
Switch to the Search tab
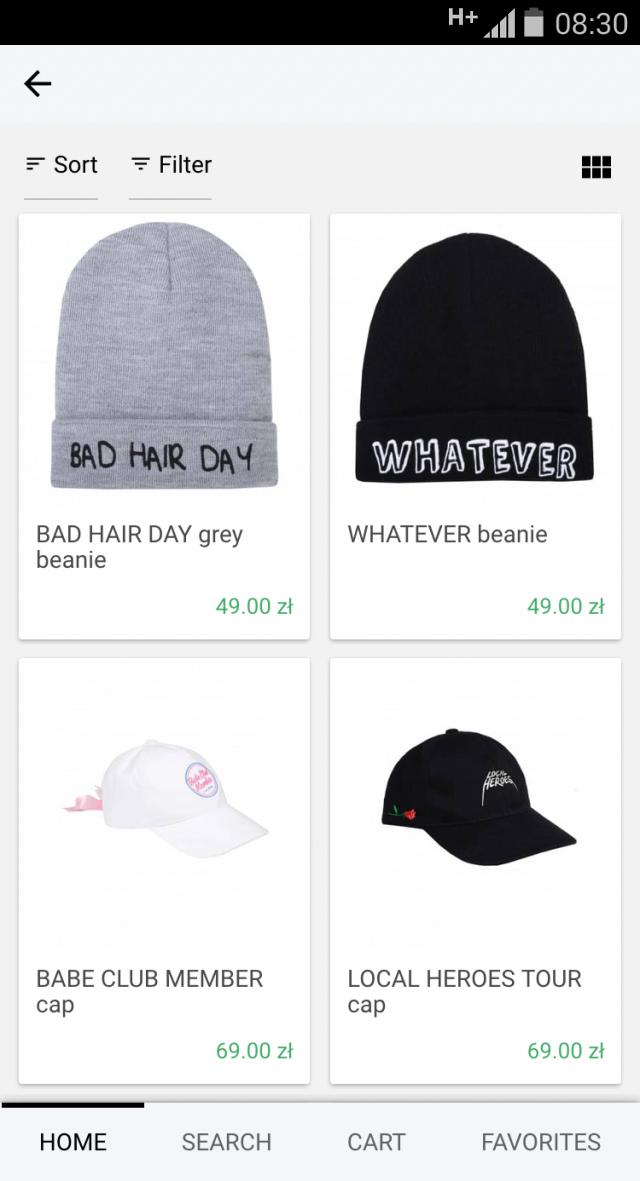click(226, 1142)
